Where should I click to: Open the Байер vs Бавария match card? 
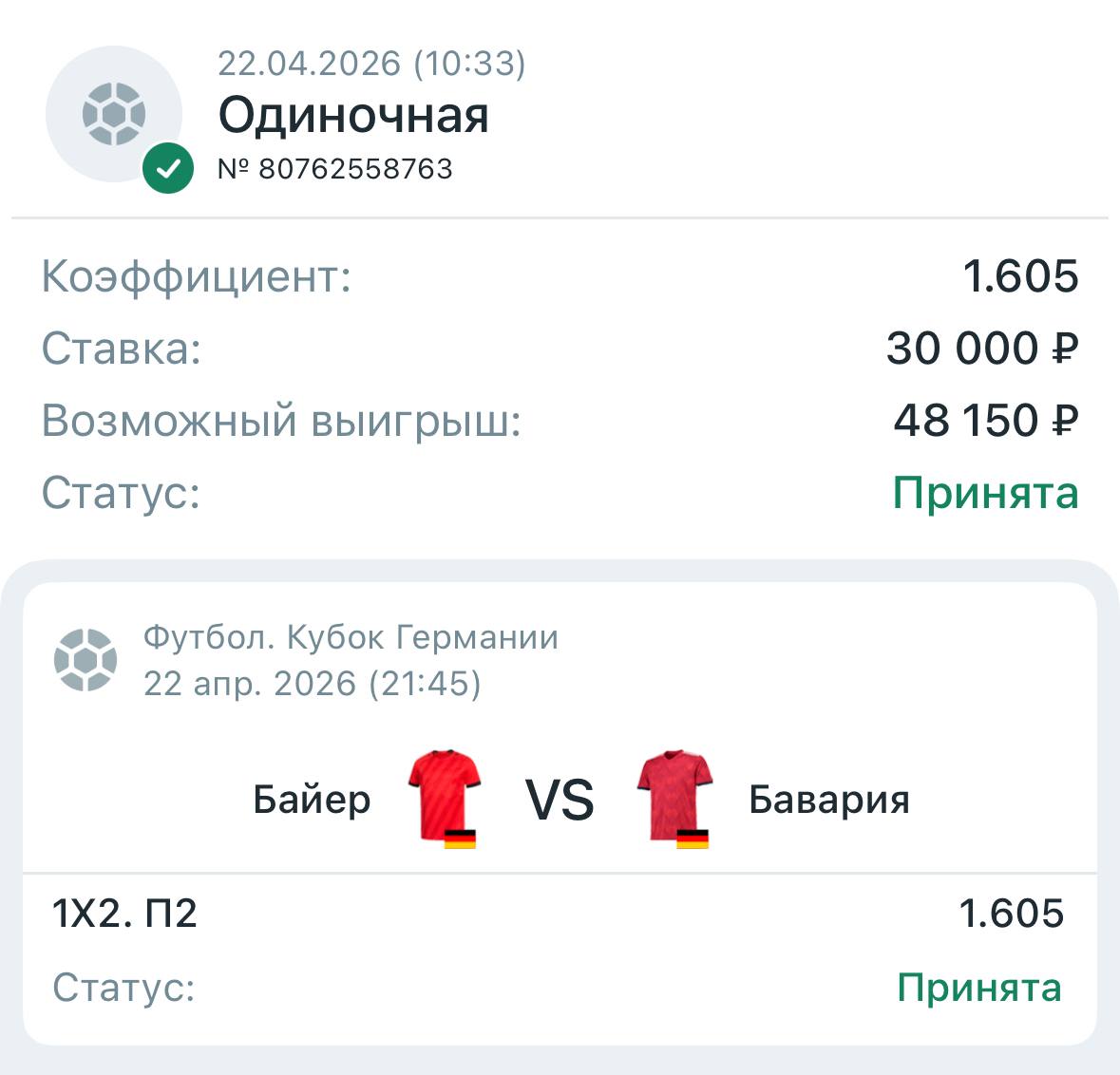click(x=560, y=800)
